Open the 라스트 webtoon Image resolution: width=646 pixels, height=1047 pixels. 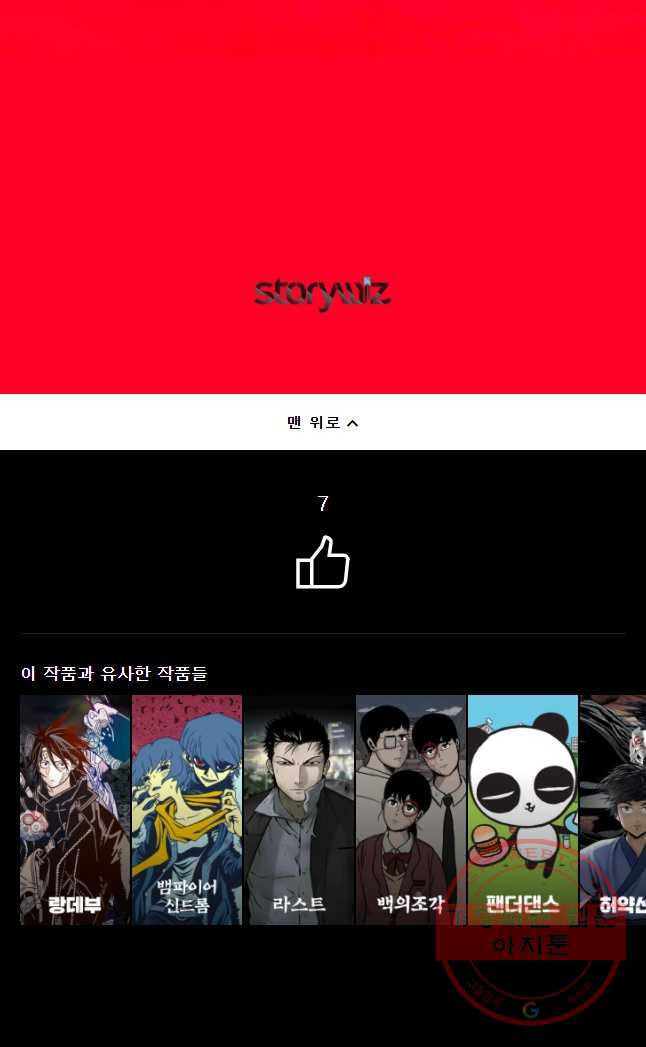(x=299, y=809)
